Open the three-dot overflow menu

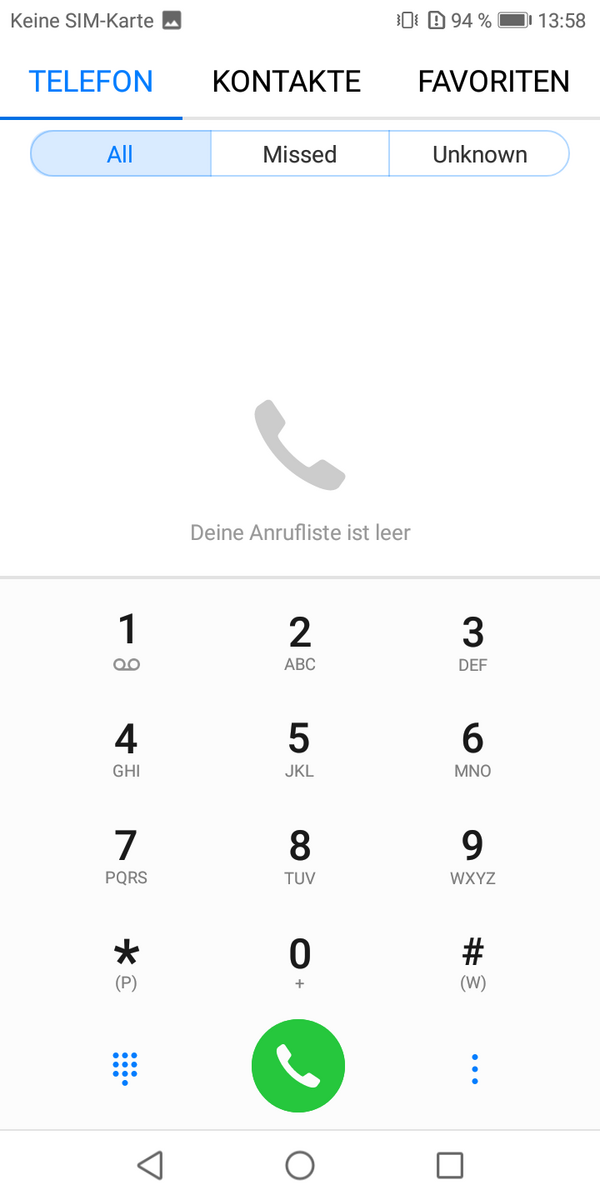(474, 1068)
